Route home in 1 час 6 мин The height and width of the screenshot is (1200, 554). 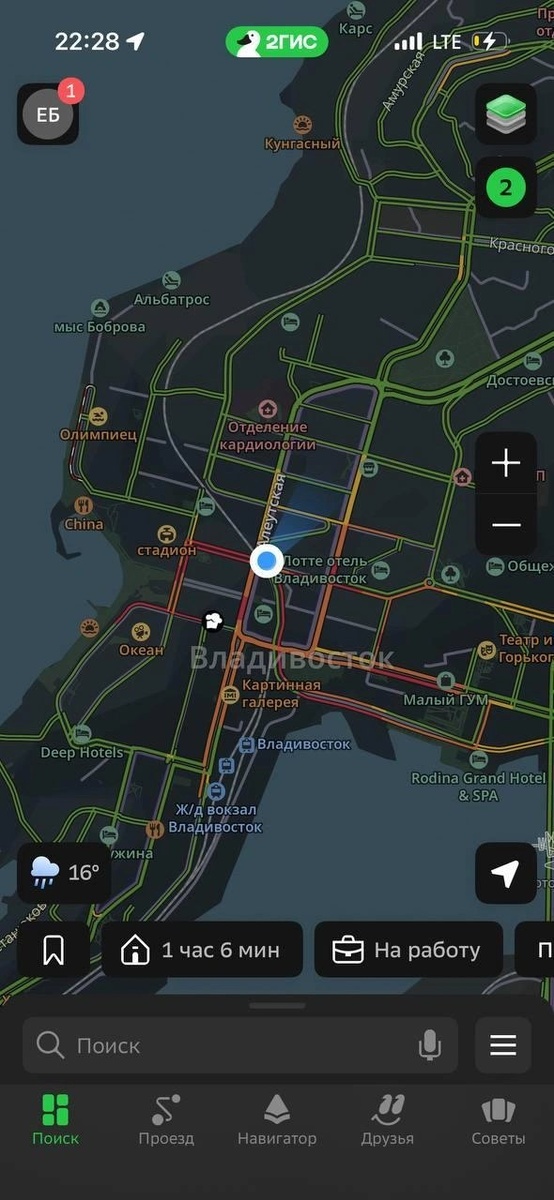point(202,950)
